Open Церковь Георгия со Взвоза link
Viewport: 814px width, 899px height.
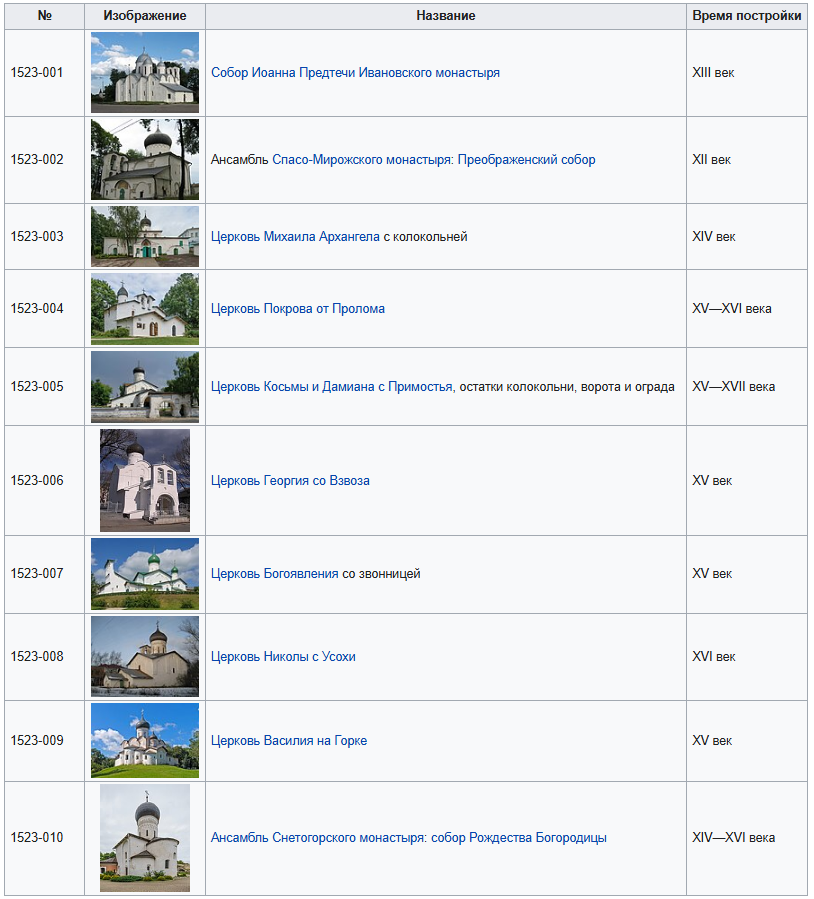290,481
